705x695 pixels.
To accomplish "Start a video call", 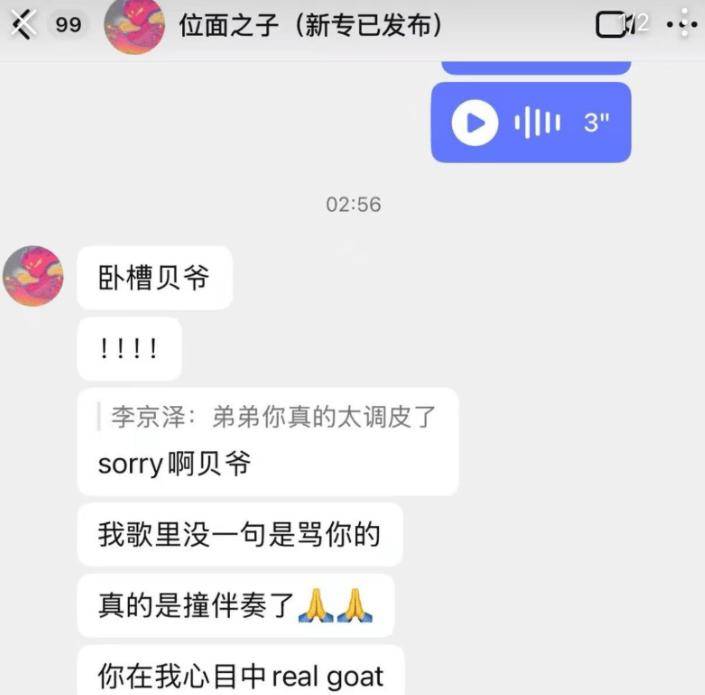I will point(611,25).
